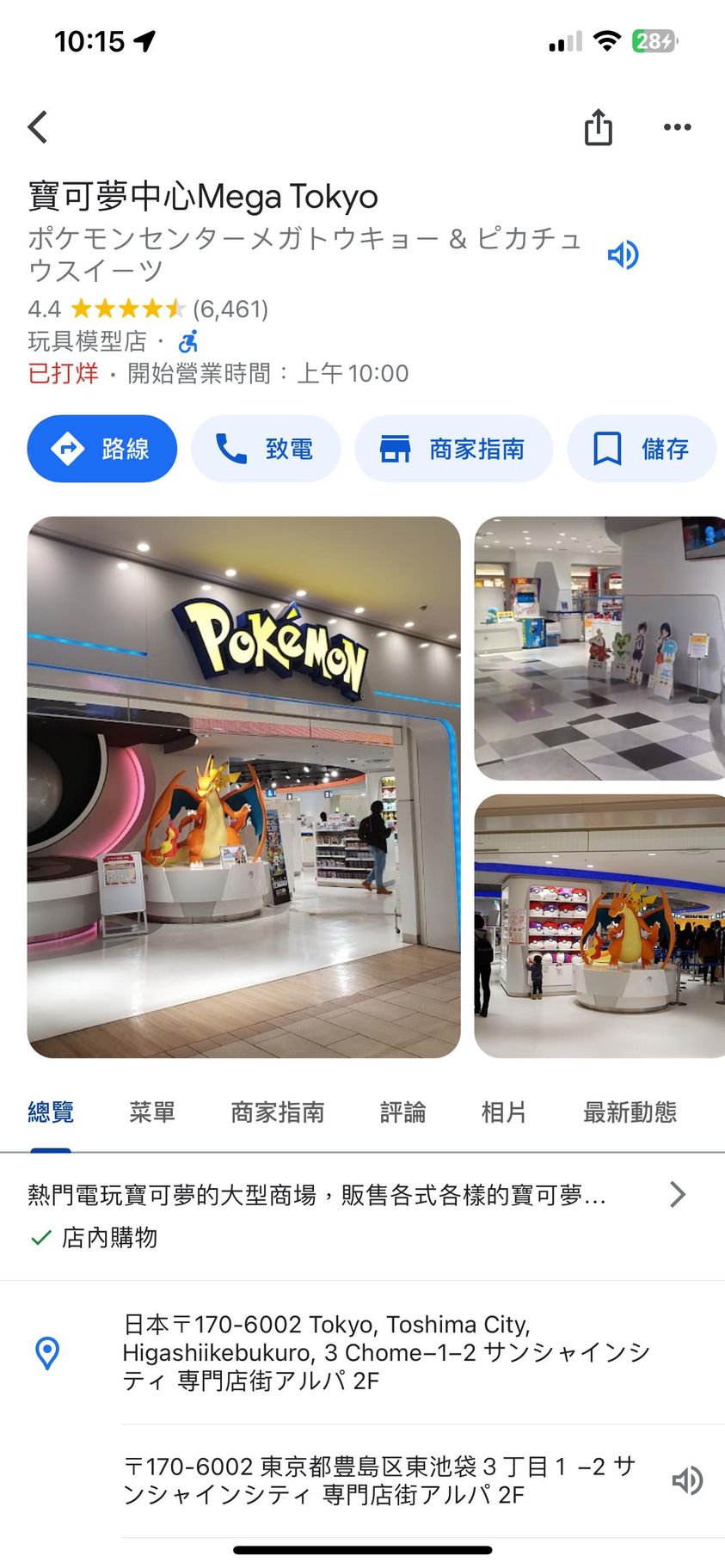Switch to the 評論 tab
This screenshot has width=725, height=1568.
pyautogui.click(x=402, y=1112)
